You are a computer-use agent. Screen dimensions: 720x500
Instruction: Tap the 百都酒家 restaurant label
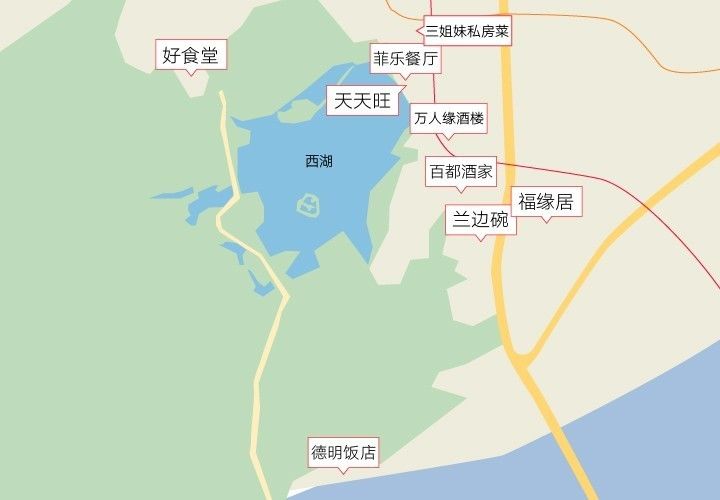point(461,172)
